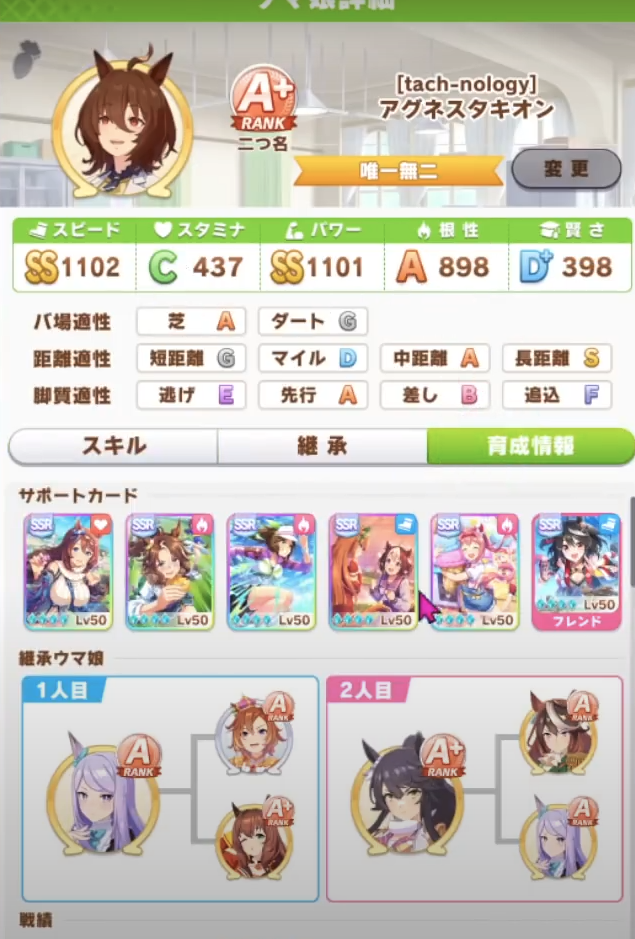This screenshot has height=939, width=635.
Task: Open the pink-haired support card
Action: coord(474,571)
